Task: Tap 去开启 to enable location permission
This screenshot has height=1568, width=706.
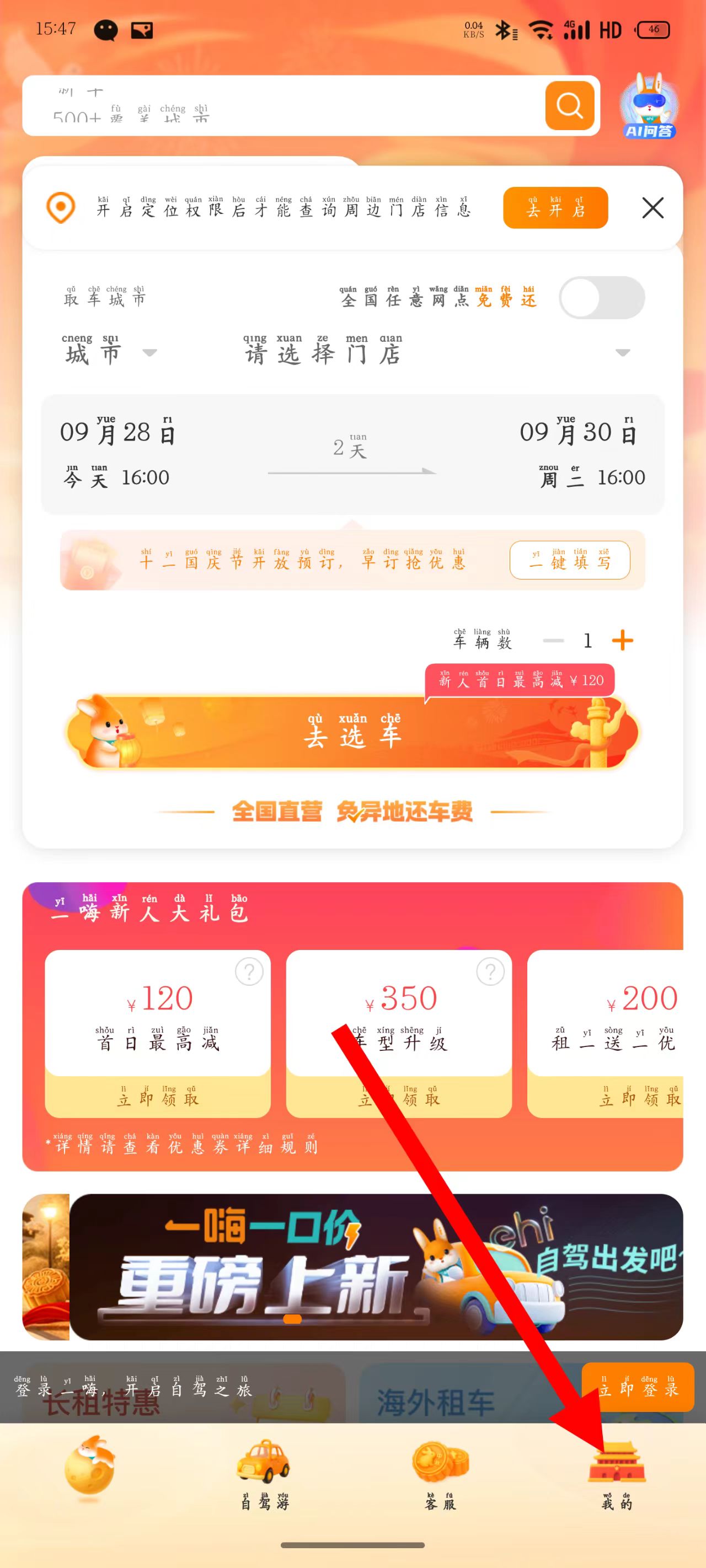Action: point(555,208)
